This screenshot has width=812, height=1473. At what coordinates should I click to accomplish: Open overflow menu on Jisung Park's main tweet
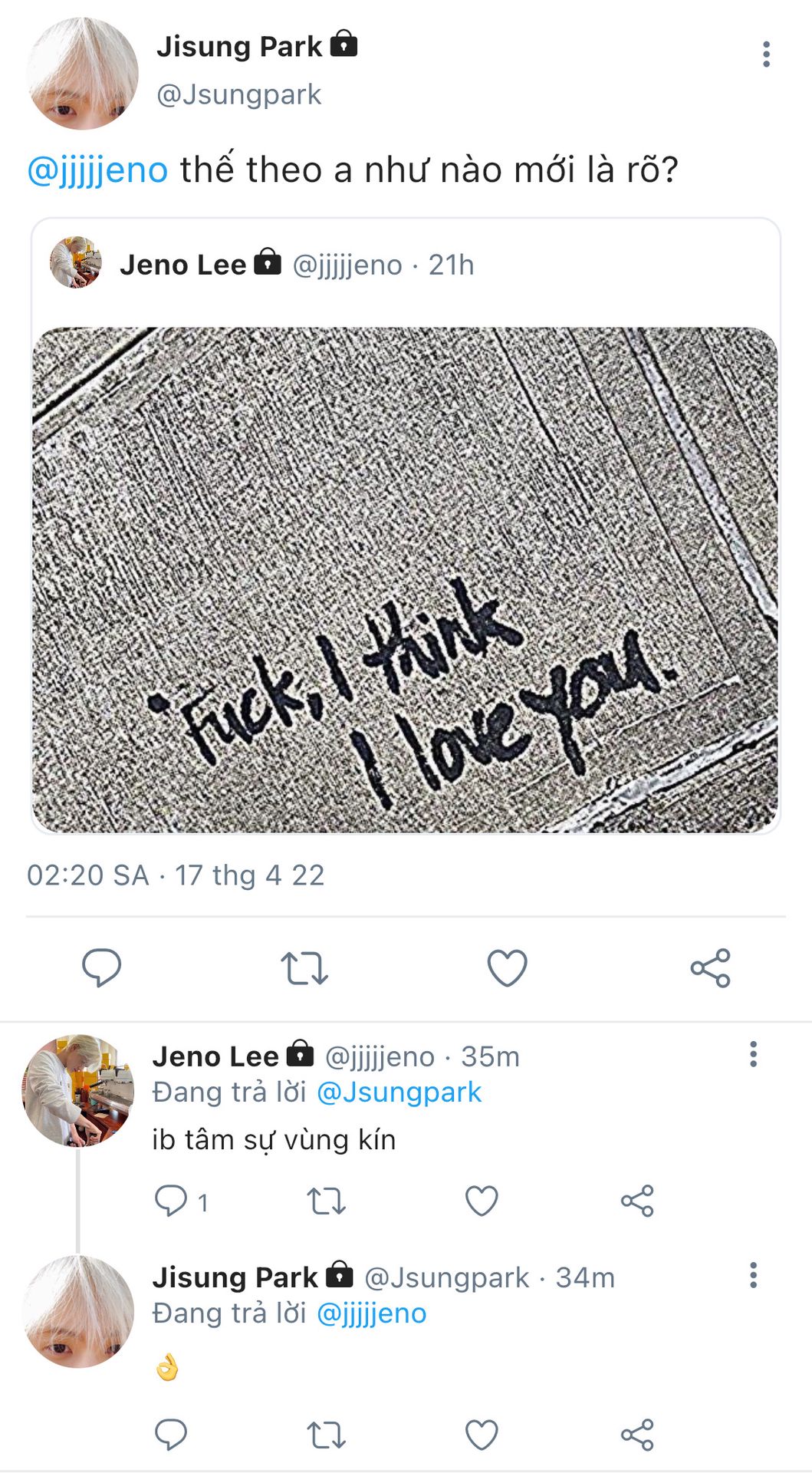(x=765, y=54)
